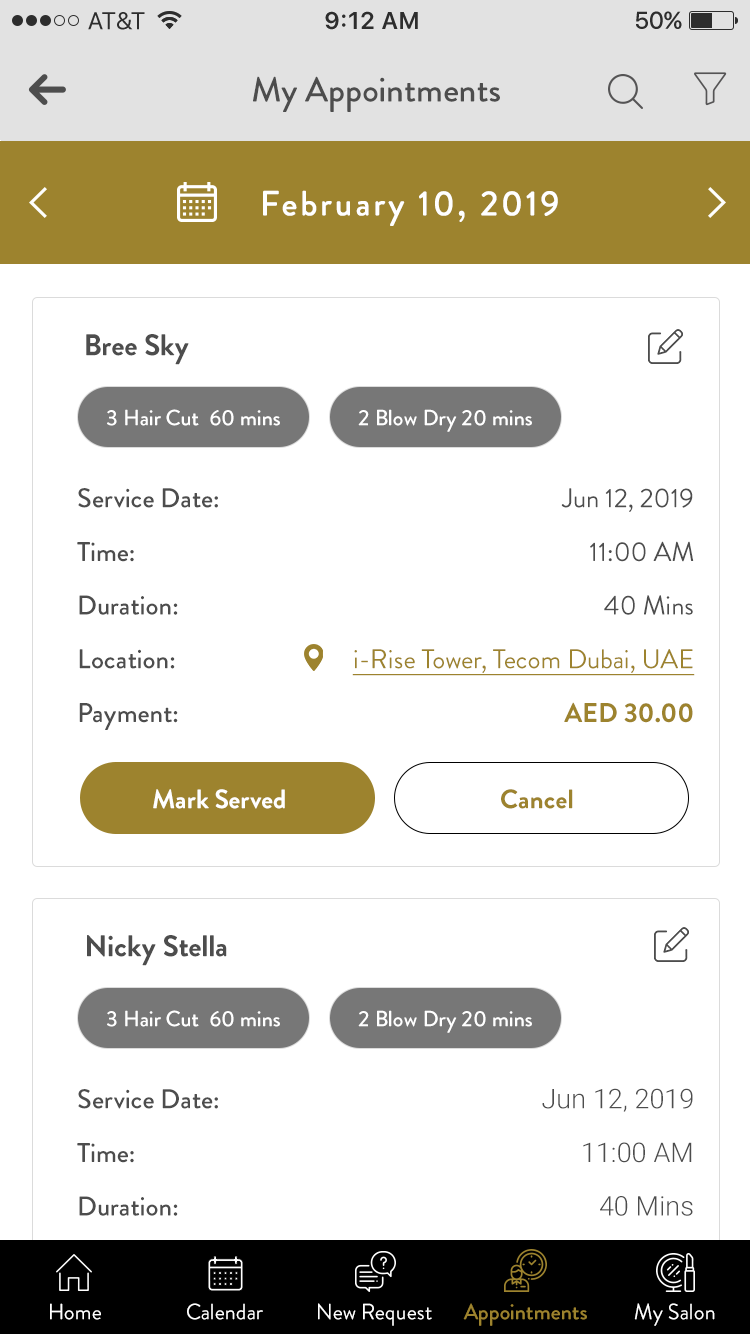Open the i-Rise Tower location link
Image resolution: width=750 pixels, height=1334 pixels.
(x=522, y=660)
